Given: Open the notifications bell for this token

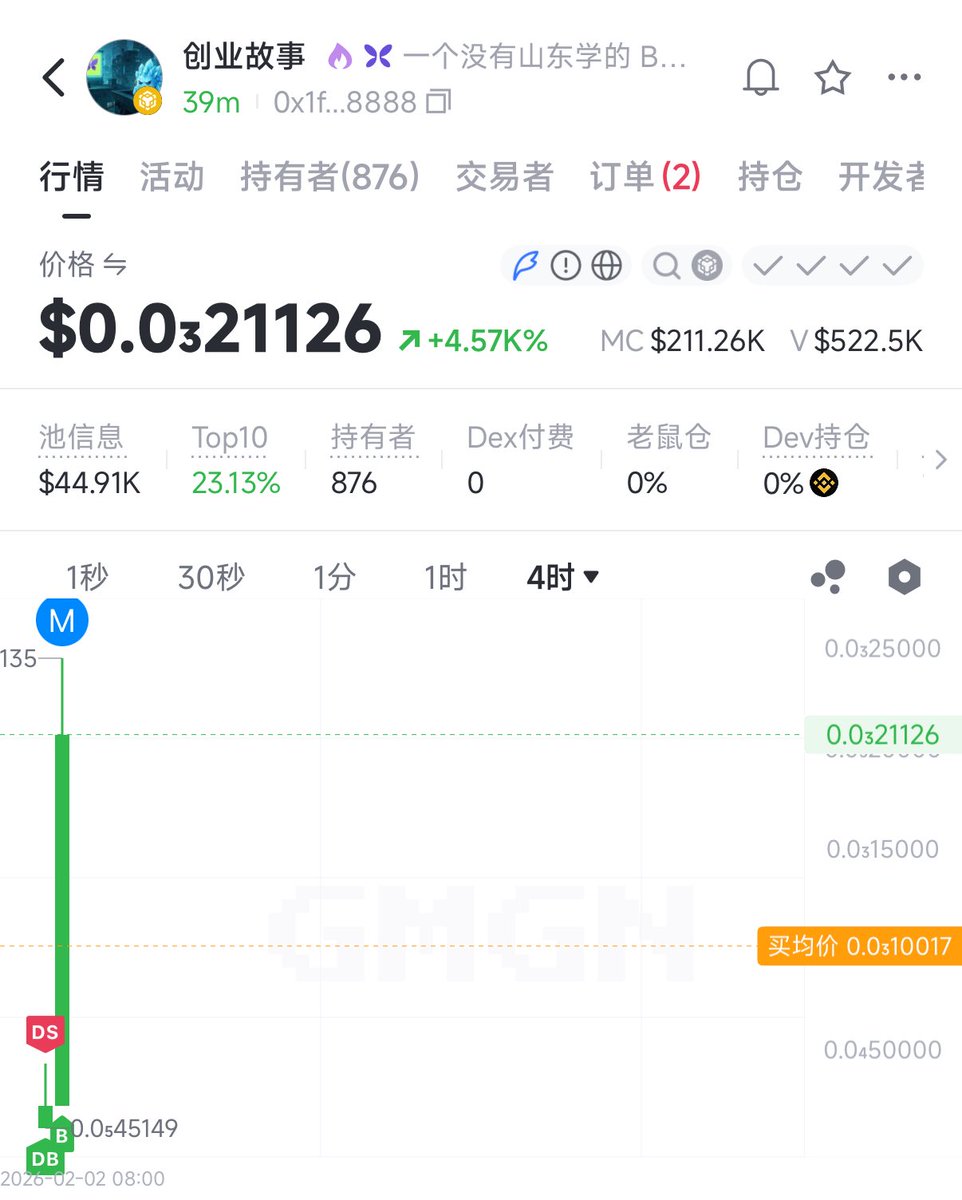Looking at the screenshot, I should point(760,78).
